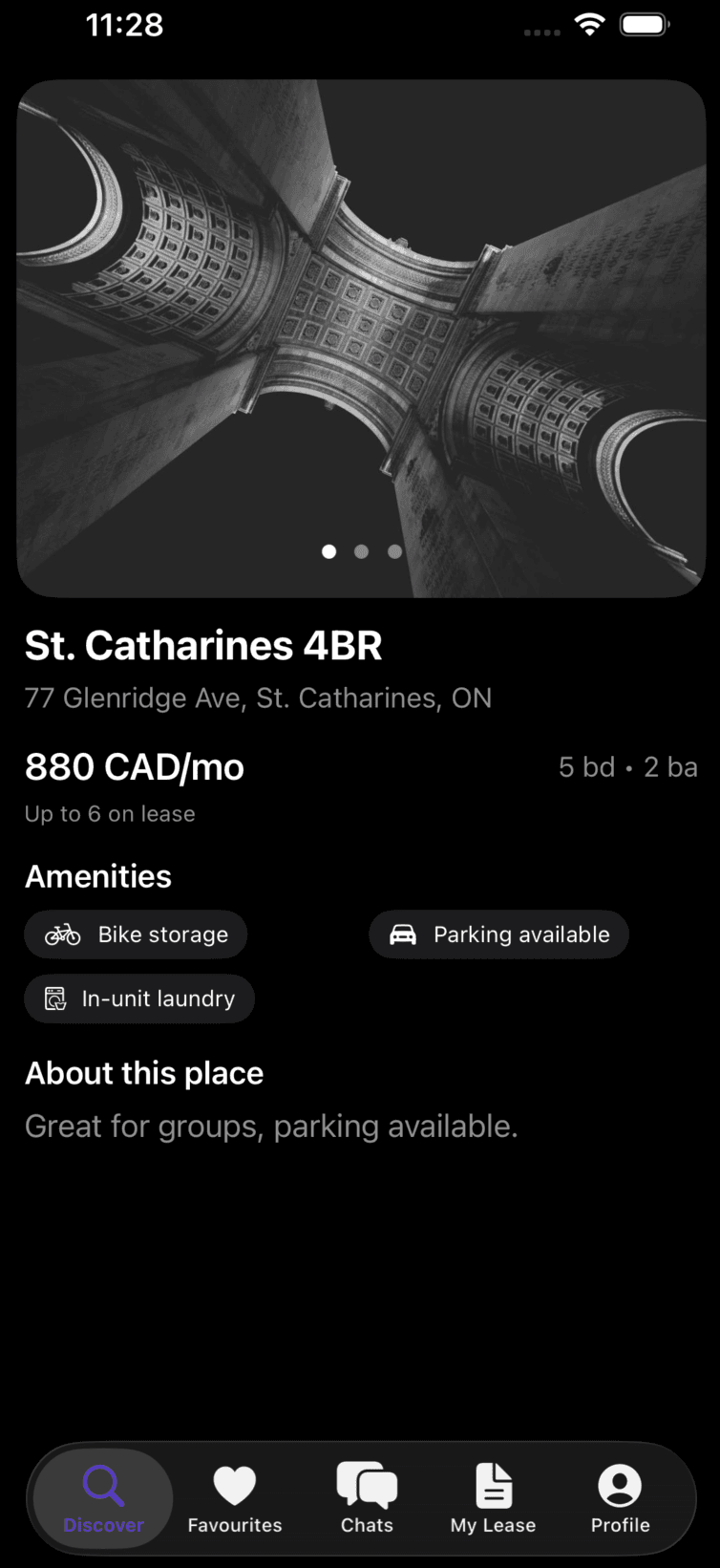Tap the heart icon for Favourites

[235, 1486]
